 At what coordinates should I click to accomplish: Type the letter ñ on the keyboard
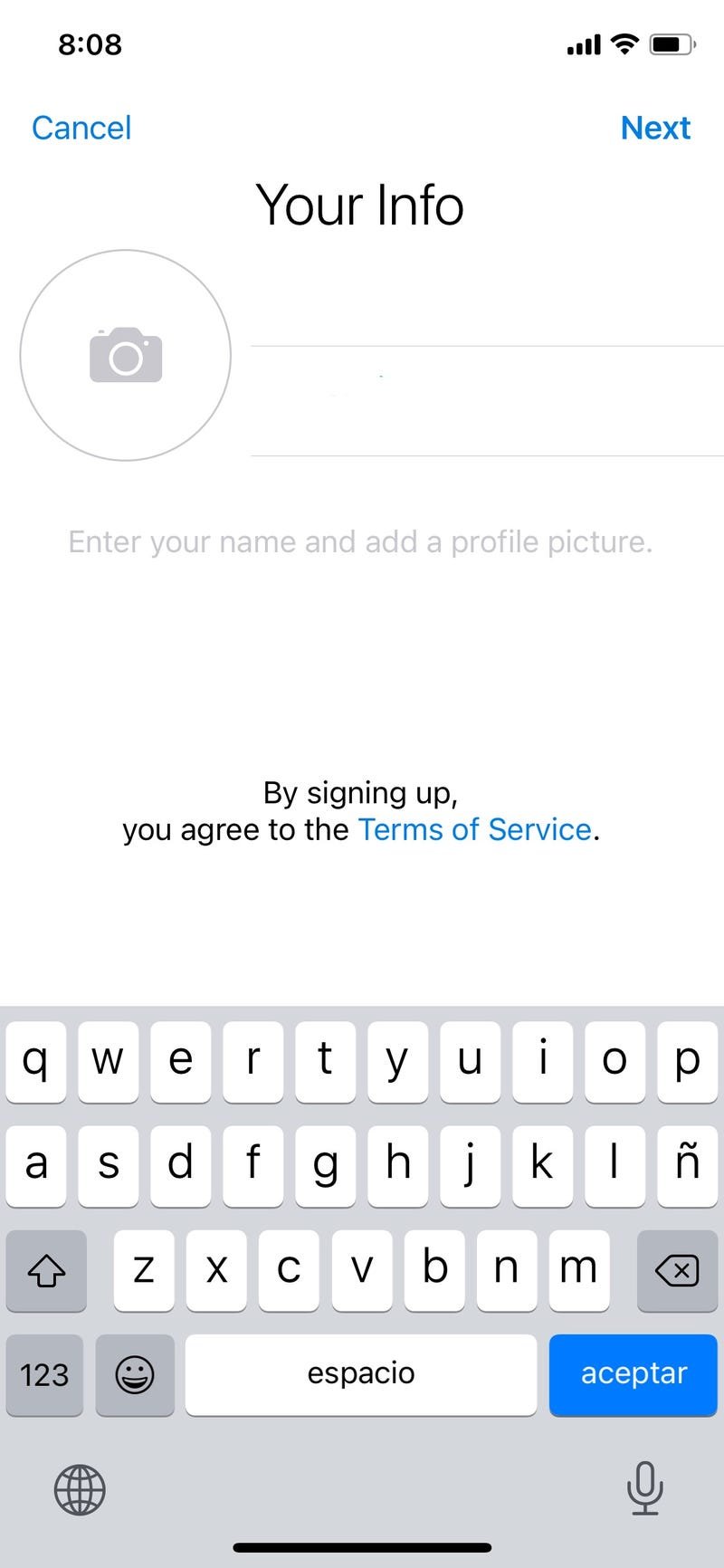pos(687,1165)
